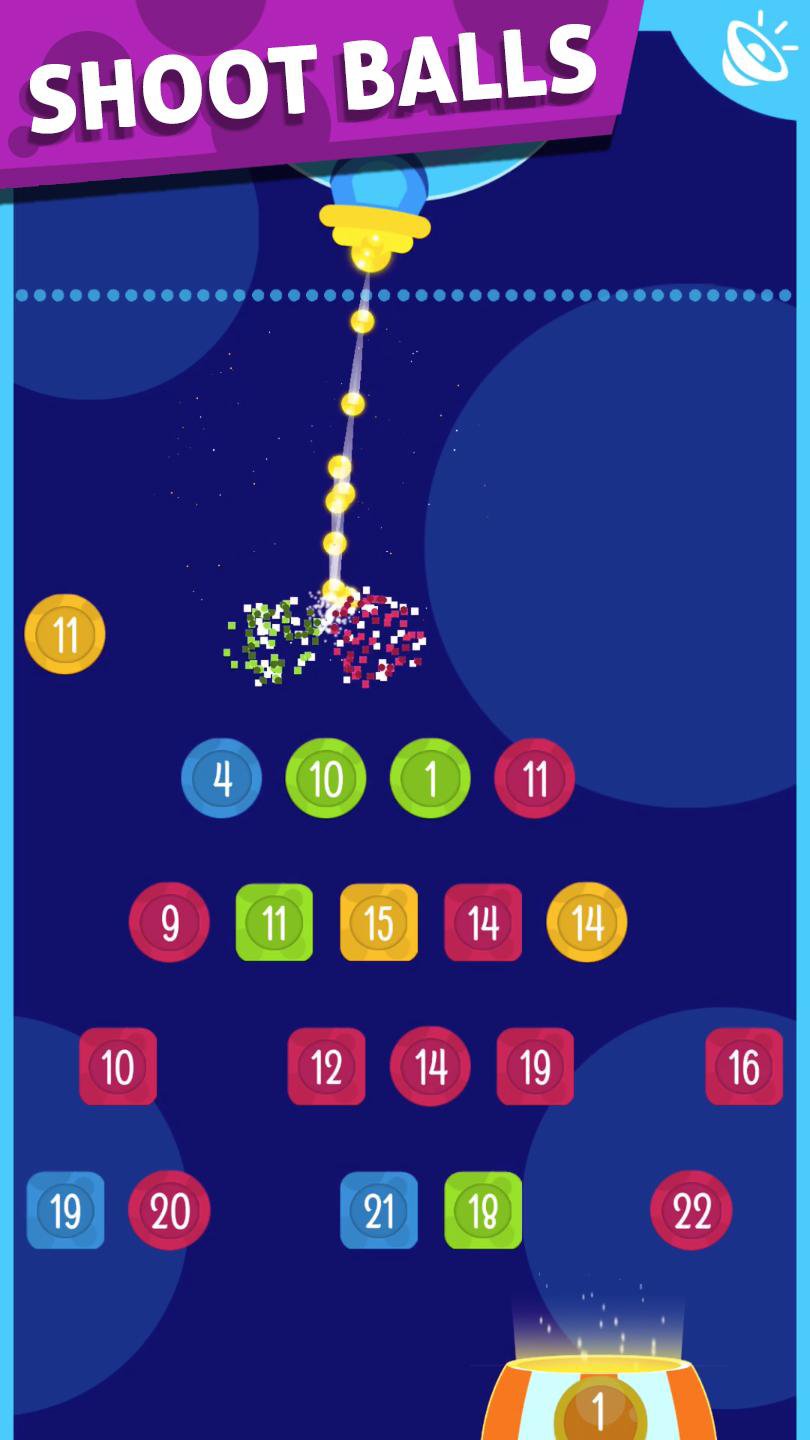Screen dimensions: 810x1440
Task: Tap the yellow block numbered 15
Action: (x=378, y=924)
